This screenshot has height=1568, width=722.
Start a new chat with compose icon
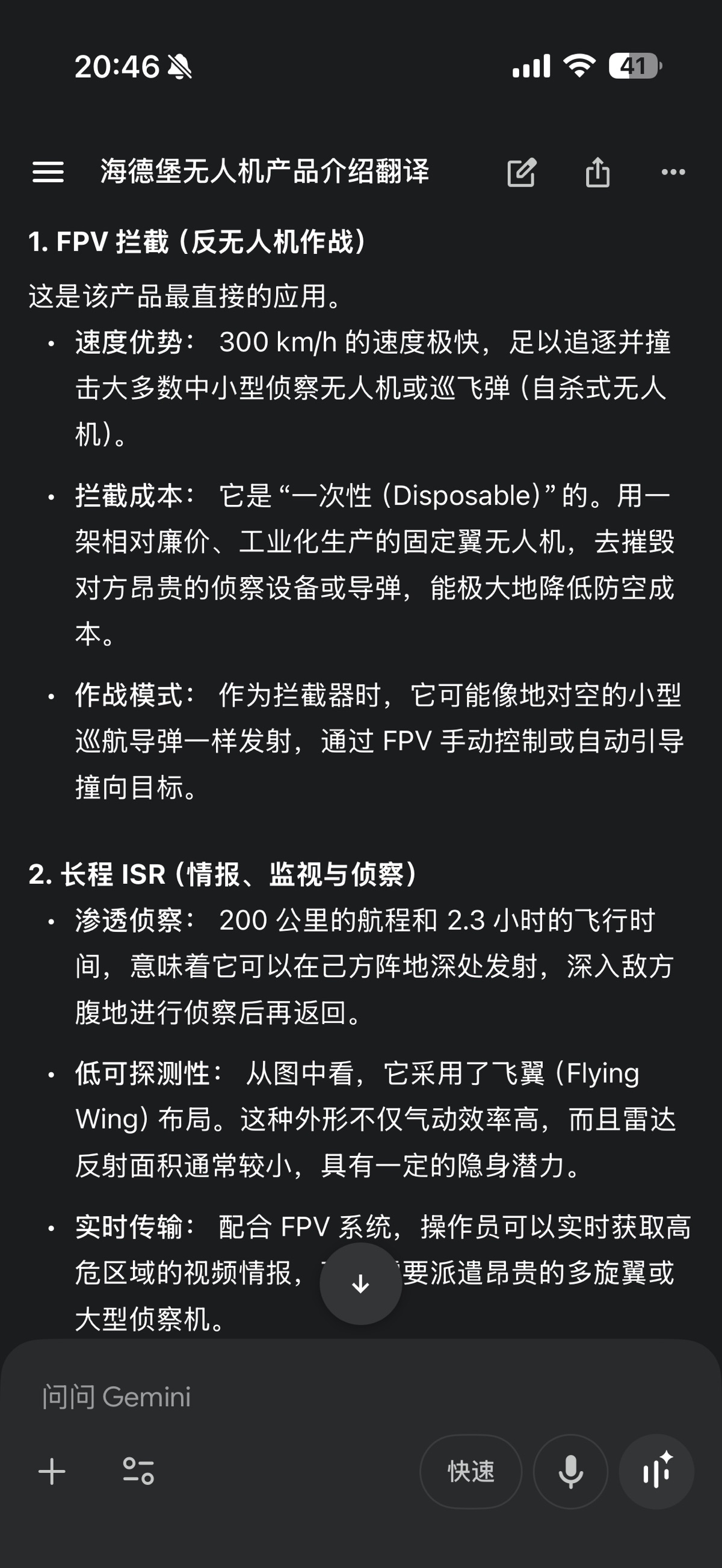522,172
